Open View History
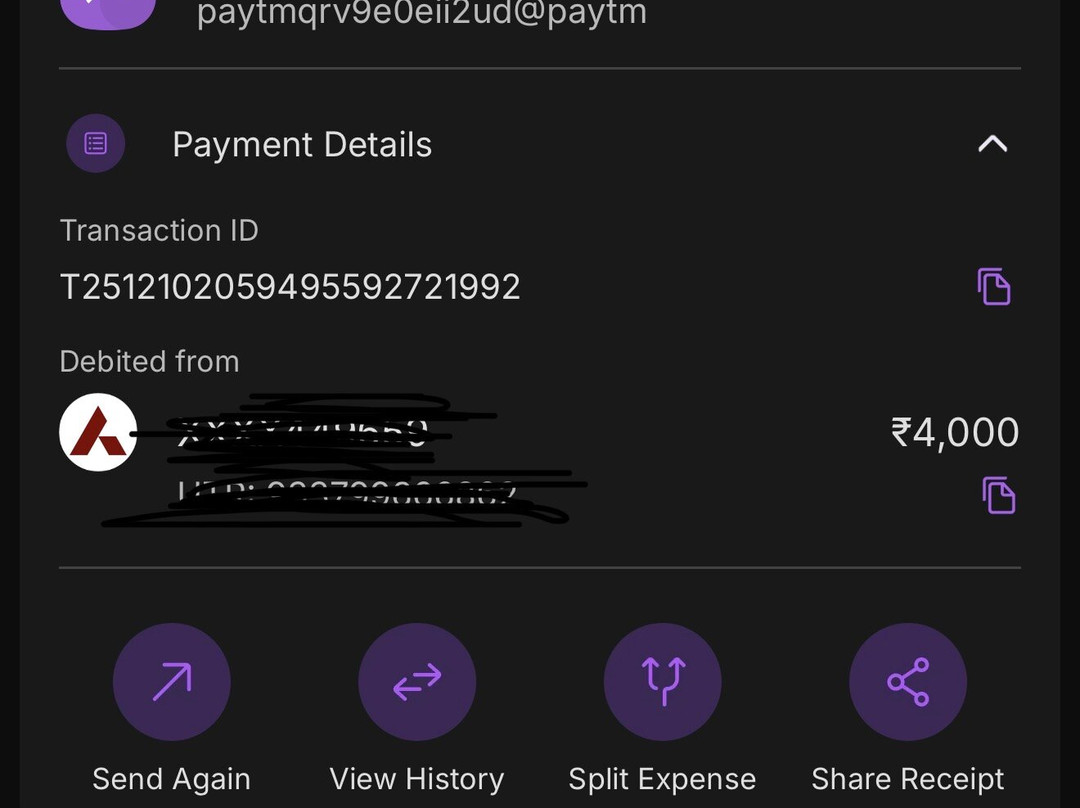Viewport: 1080px width, 808px height. [417, 682]
